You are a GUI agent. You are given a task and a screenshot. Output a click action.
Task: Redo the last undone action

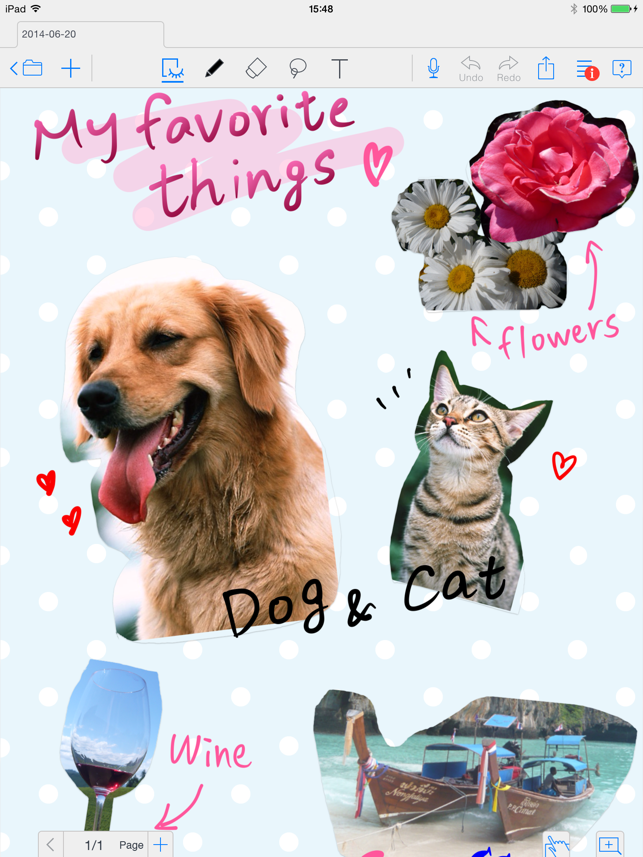tap(508, 69)
